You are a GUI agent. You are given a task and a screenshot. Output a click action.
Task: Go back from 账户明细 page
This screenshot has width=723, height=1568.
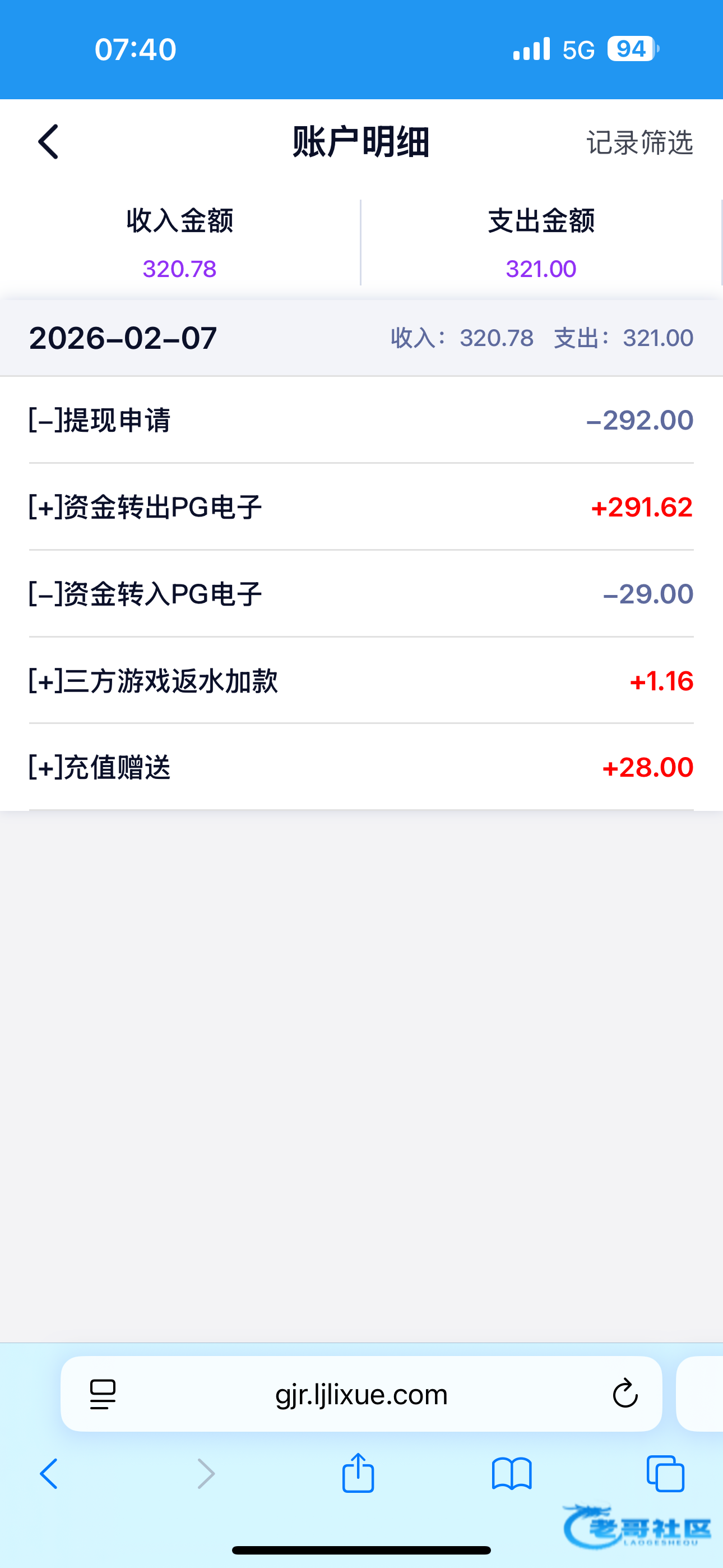(x=49, y=142)
